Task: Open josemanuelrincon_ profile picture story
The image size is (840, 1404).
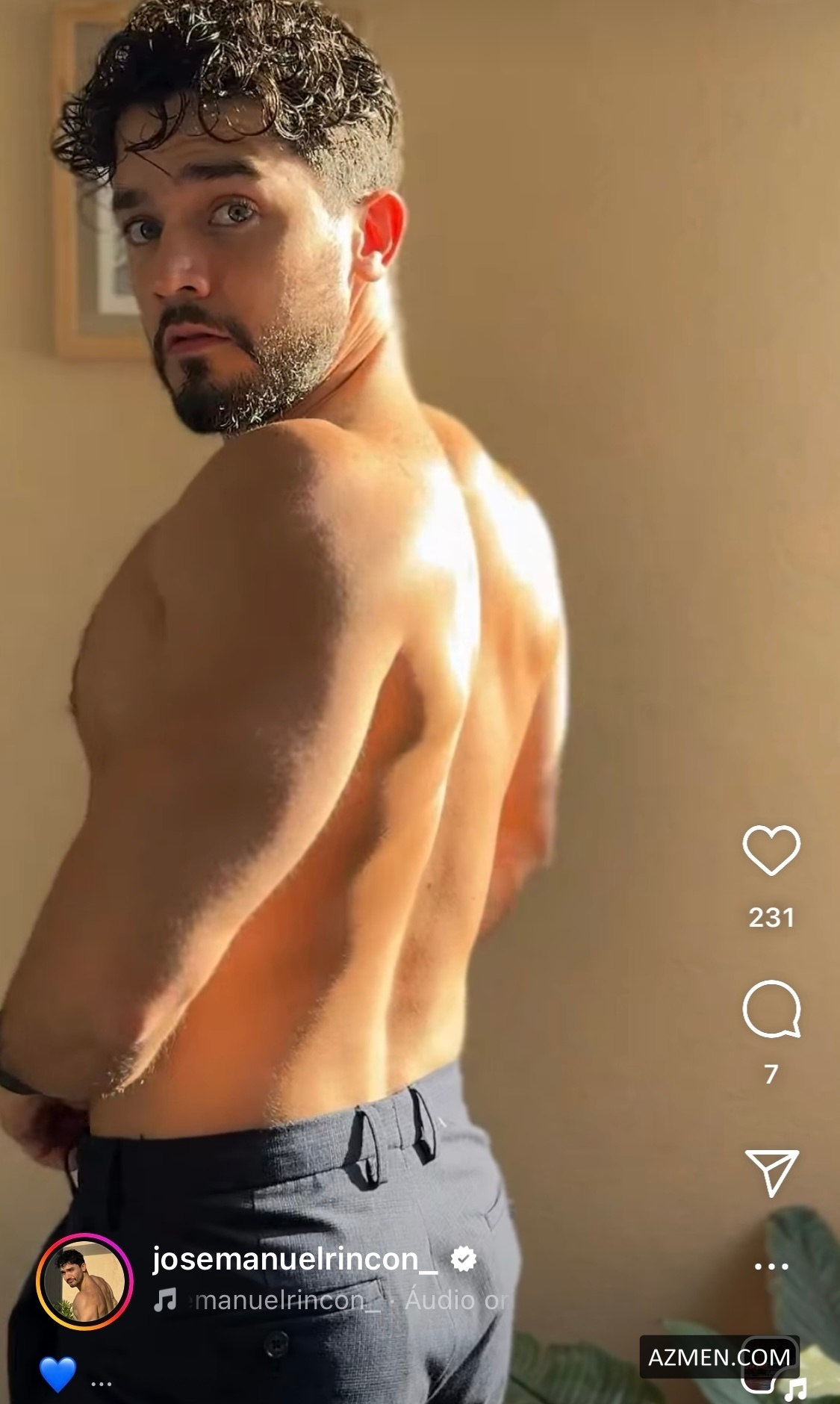Action: click(x=84, y=1282)
